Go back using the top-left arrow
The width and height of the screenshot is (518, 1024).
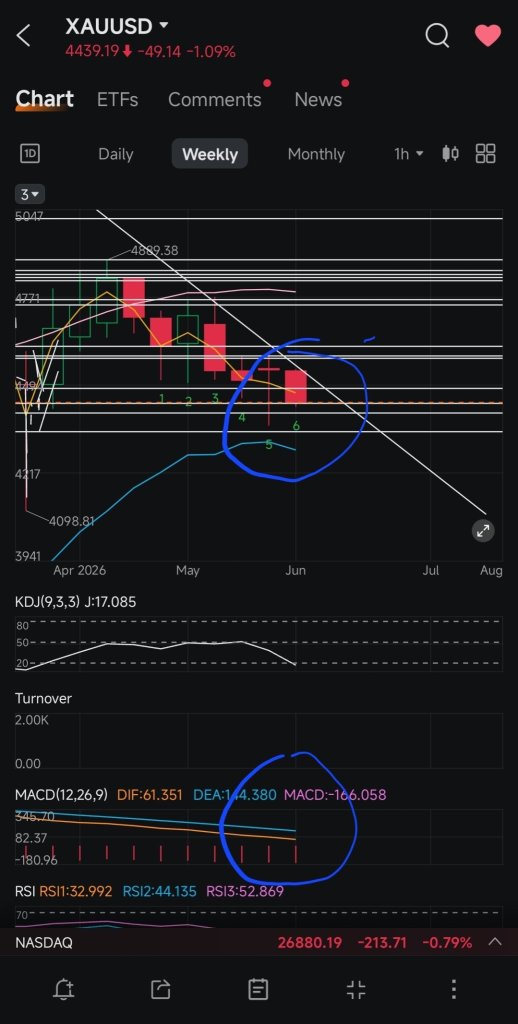pos(24,35)
